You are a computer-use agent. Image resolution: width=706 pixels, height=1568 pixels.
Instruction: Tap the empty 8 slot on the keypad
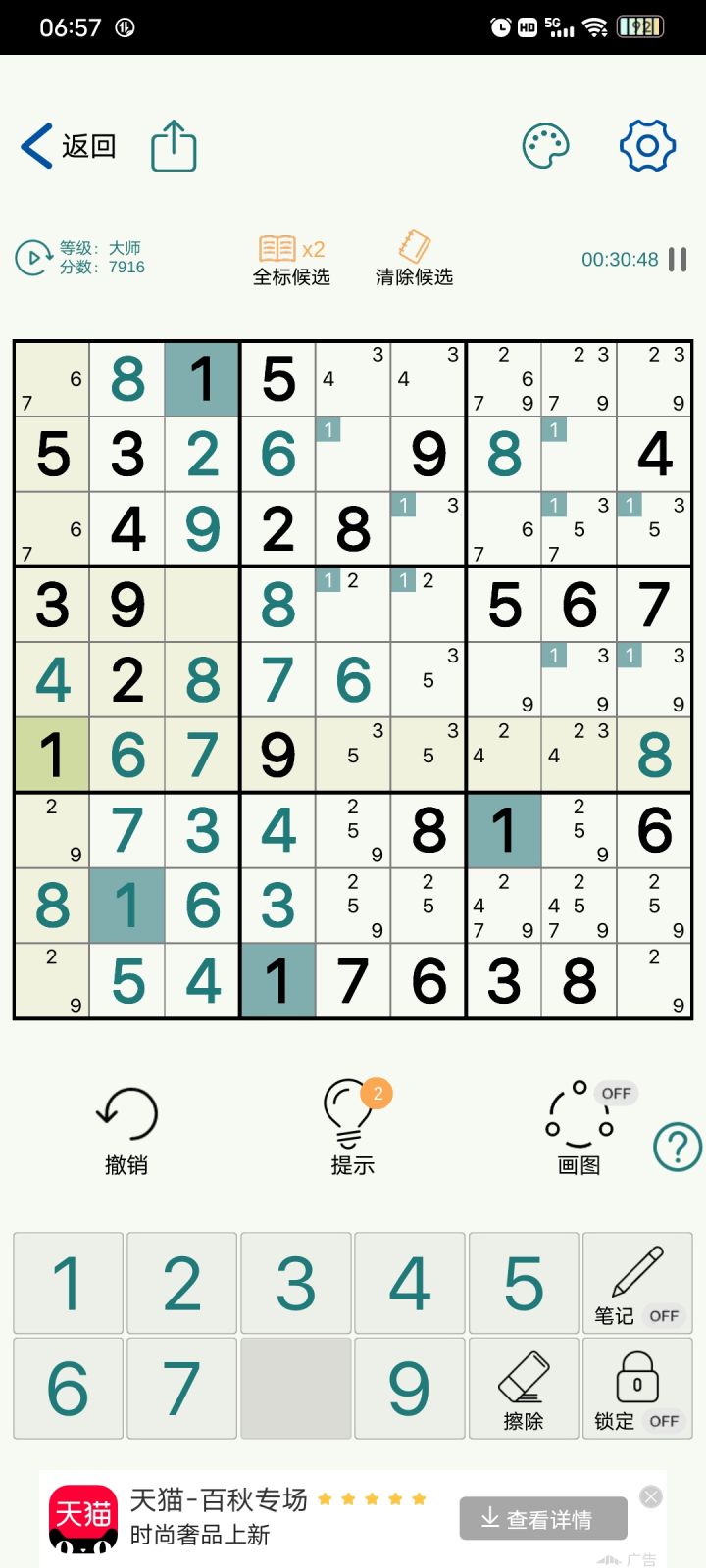pyautogui.click(x=295, y=1388)
